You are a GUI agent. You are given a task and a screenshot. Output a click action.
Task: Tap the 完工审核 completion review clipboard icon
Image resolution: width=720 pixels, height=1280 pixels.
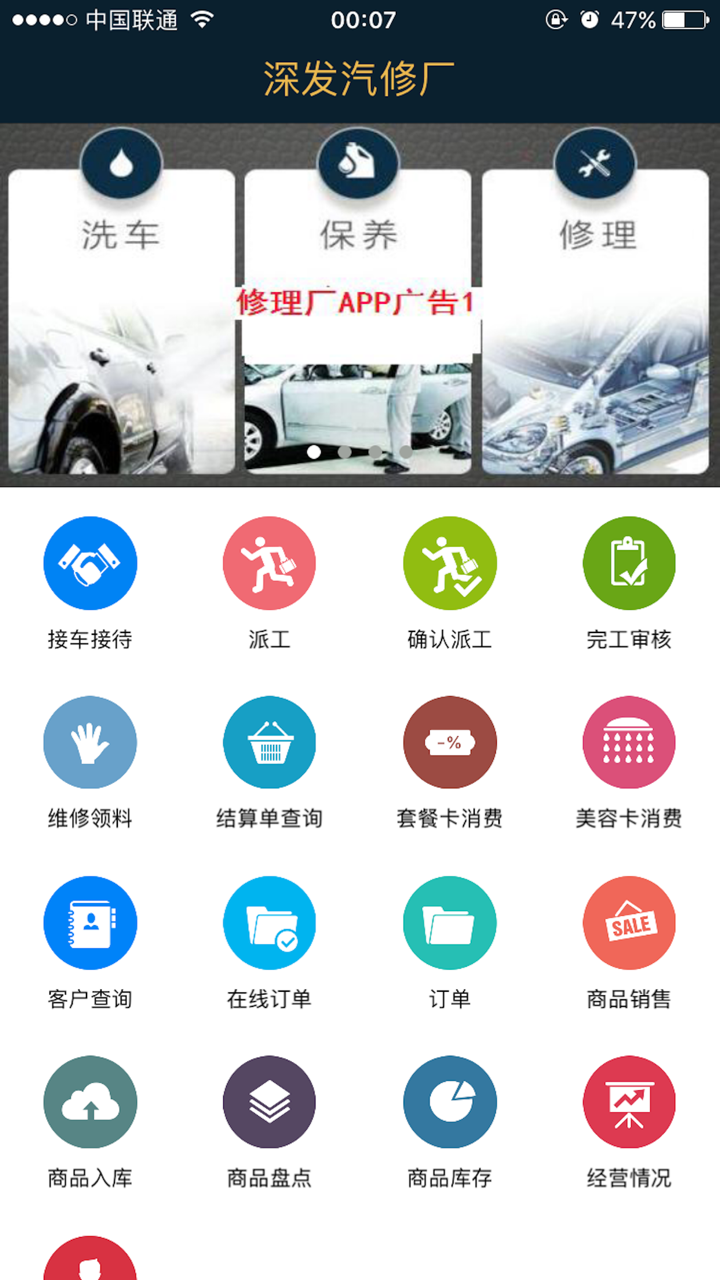pos(629,562)
